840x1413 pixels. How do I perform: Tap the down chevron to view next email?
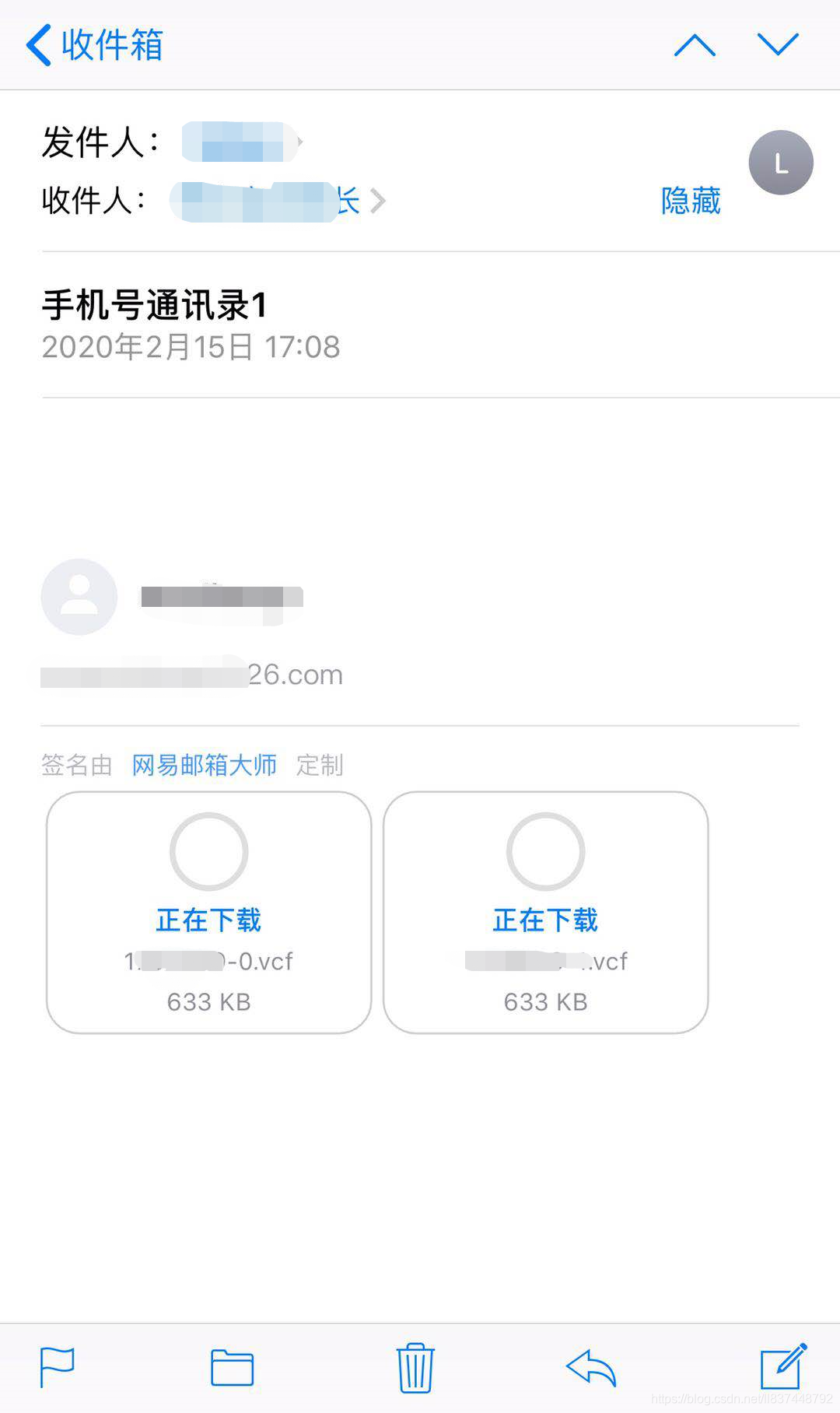click(778, 44)
